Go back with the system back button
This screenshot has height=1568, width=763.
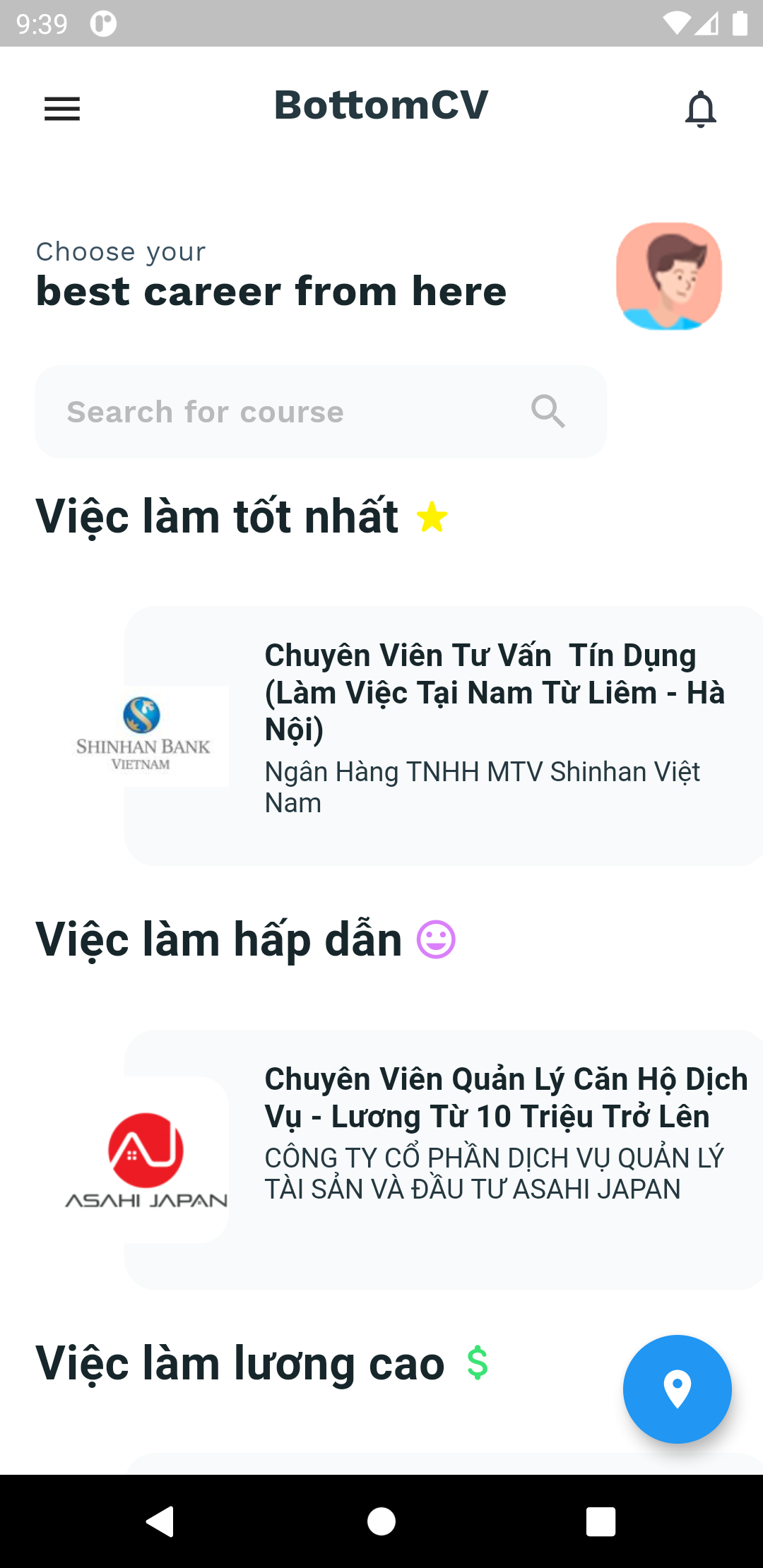pyautogui.click(x=161, y=1521)
